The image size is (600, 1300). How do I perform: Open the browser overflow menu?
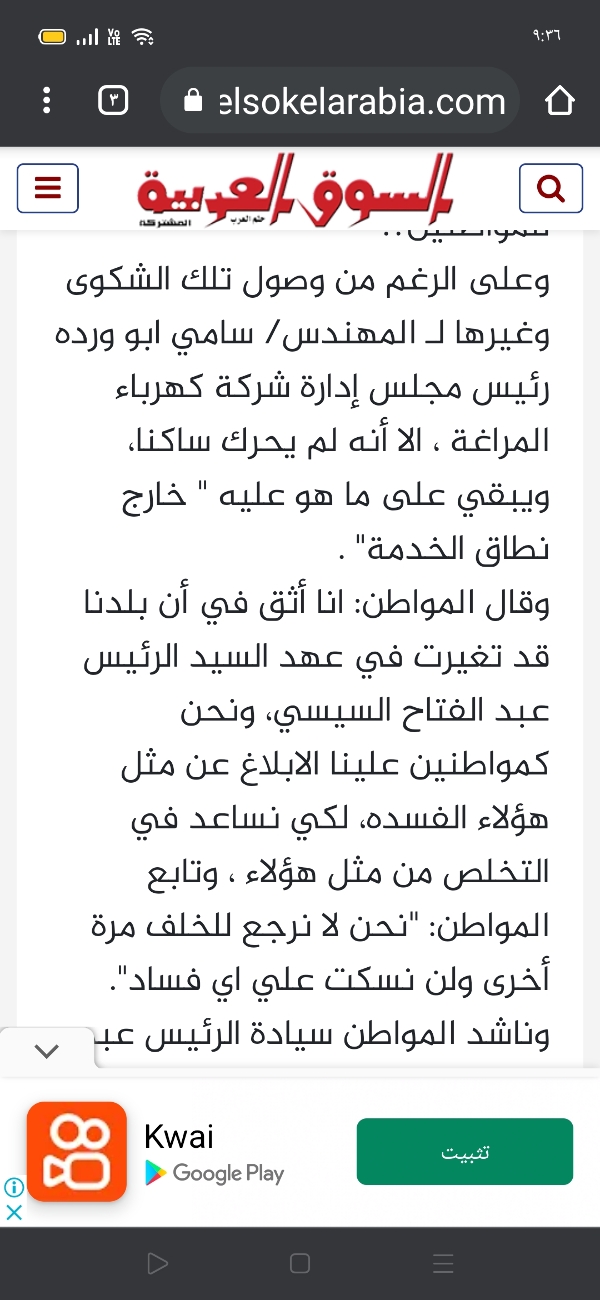pyautogui.click(x=46, y=100)
